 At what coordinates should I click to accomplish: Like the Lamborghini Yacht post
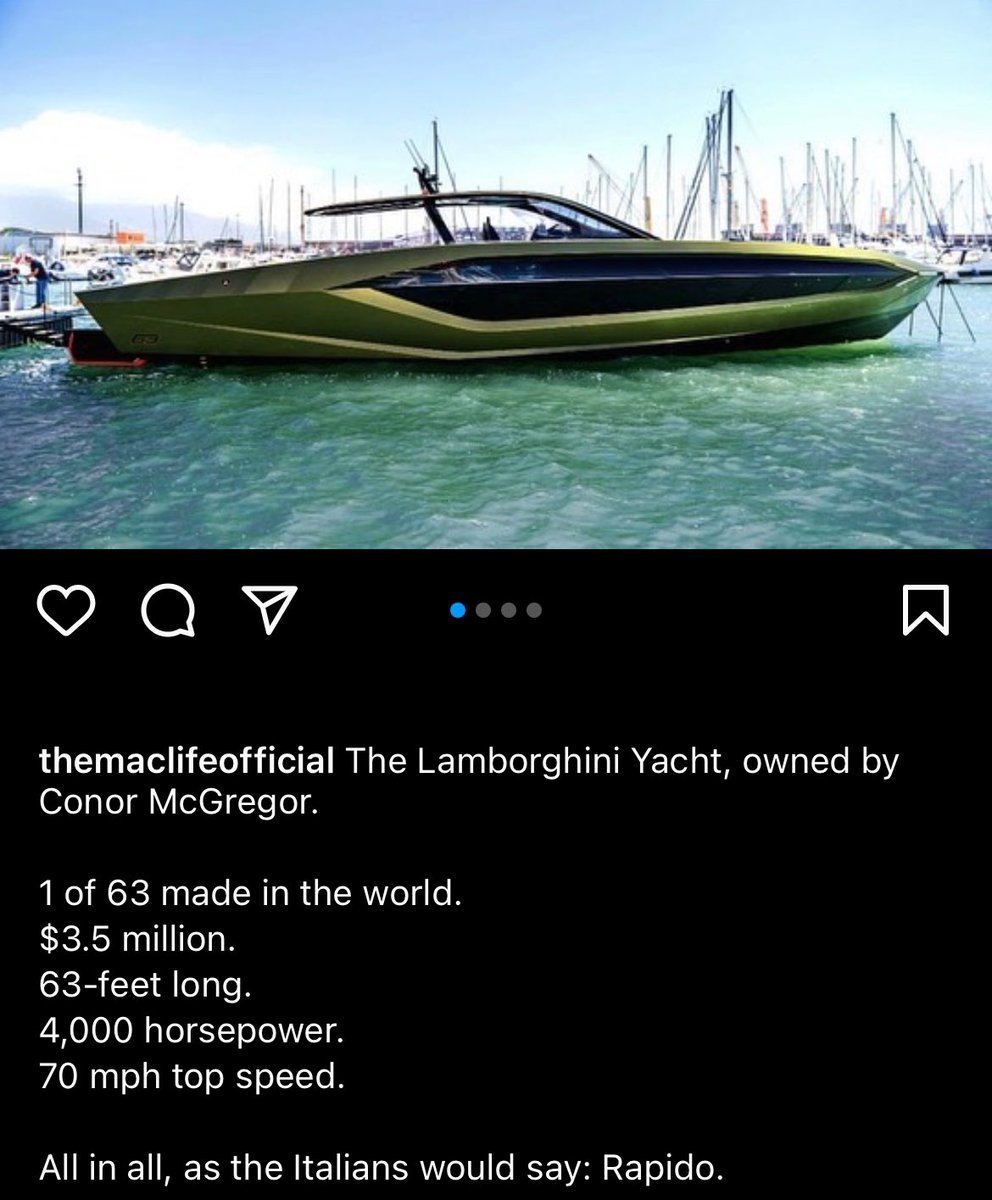tap(66, 610)
